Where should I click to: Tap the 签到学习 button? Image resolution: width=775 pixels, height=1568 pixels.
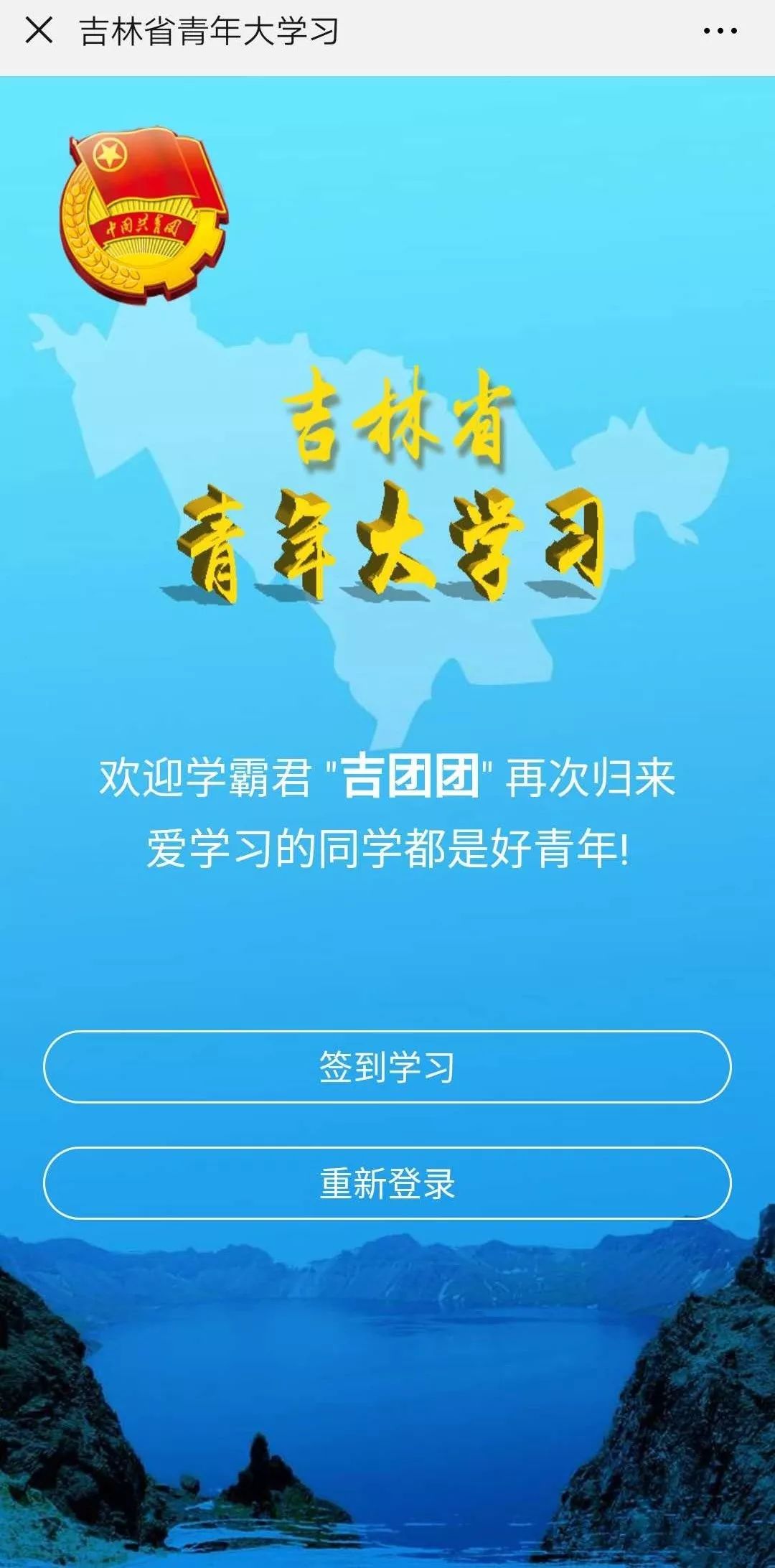[387, 1067]
